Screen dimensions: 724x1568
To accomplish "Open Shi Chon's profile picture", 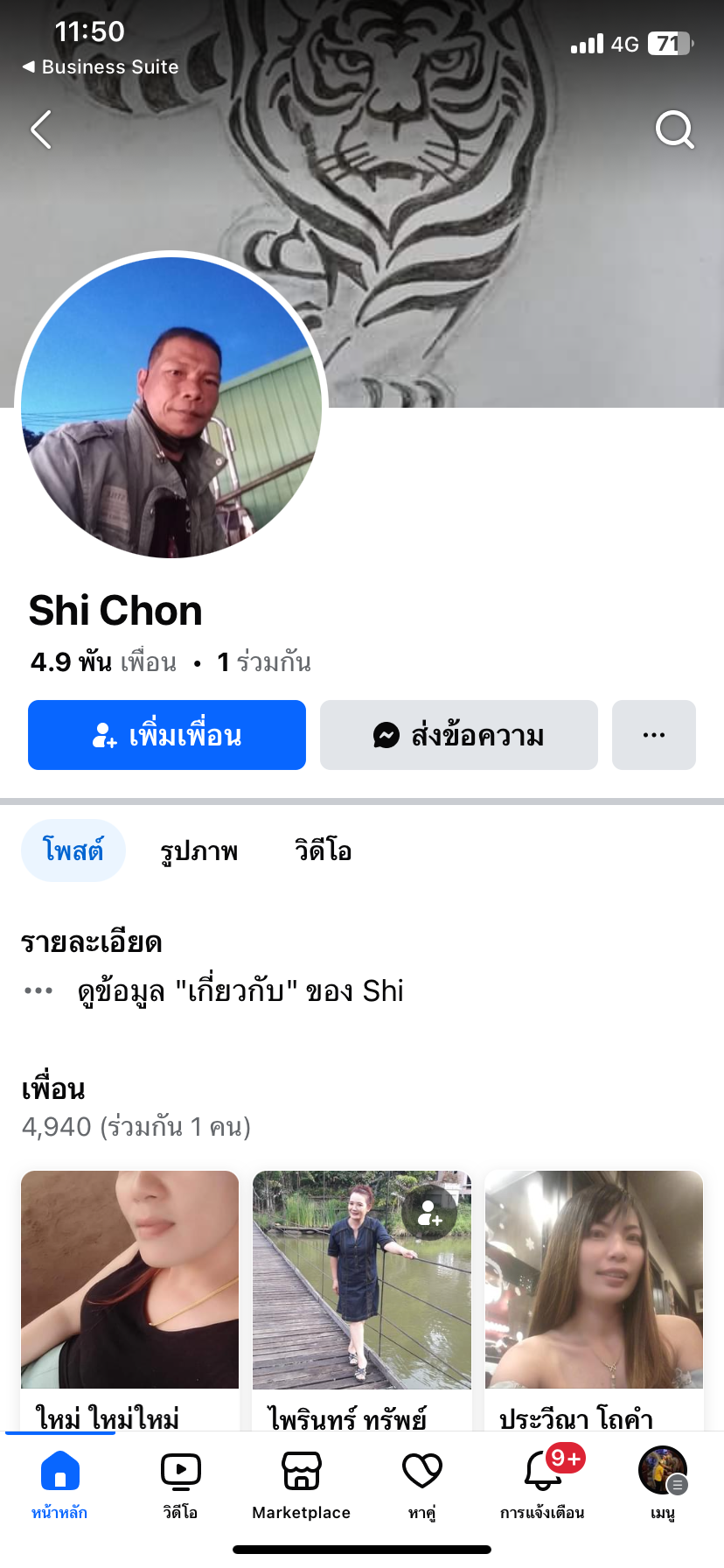I will pos(171,407).
